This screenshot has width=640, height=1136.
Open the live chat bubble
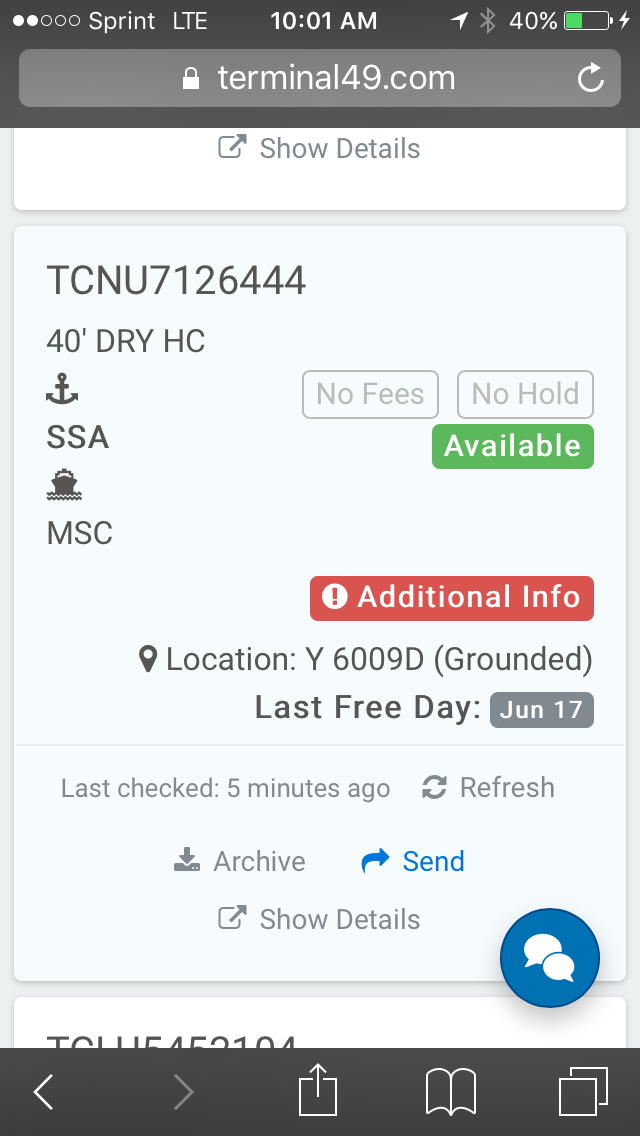[x=550, y=958]
